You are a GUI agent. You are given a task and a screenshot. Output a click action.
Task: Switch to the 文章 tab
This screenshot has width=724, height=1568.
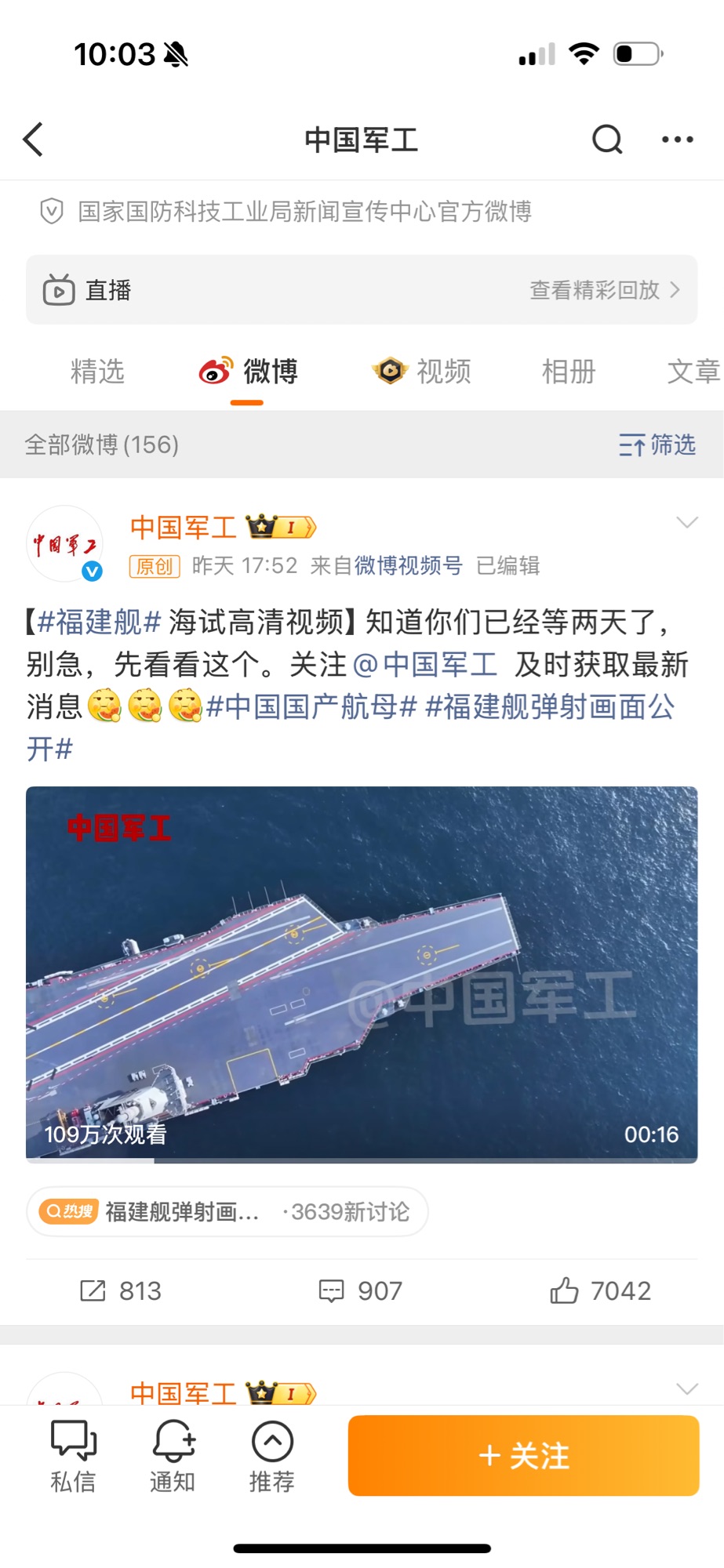pyautogui.click(x=693, y=371)
